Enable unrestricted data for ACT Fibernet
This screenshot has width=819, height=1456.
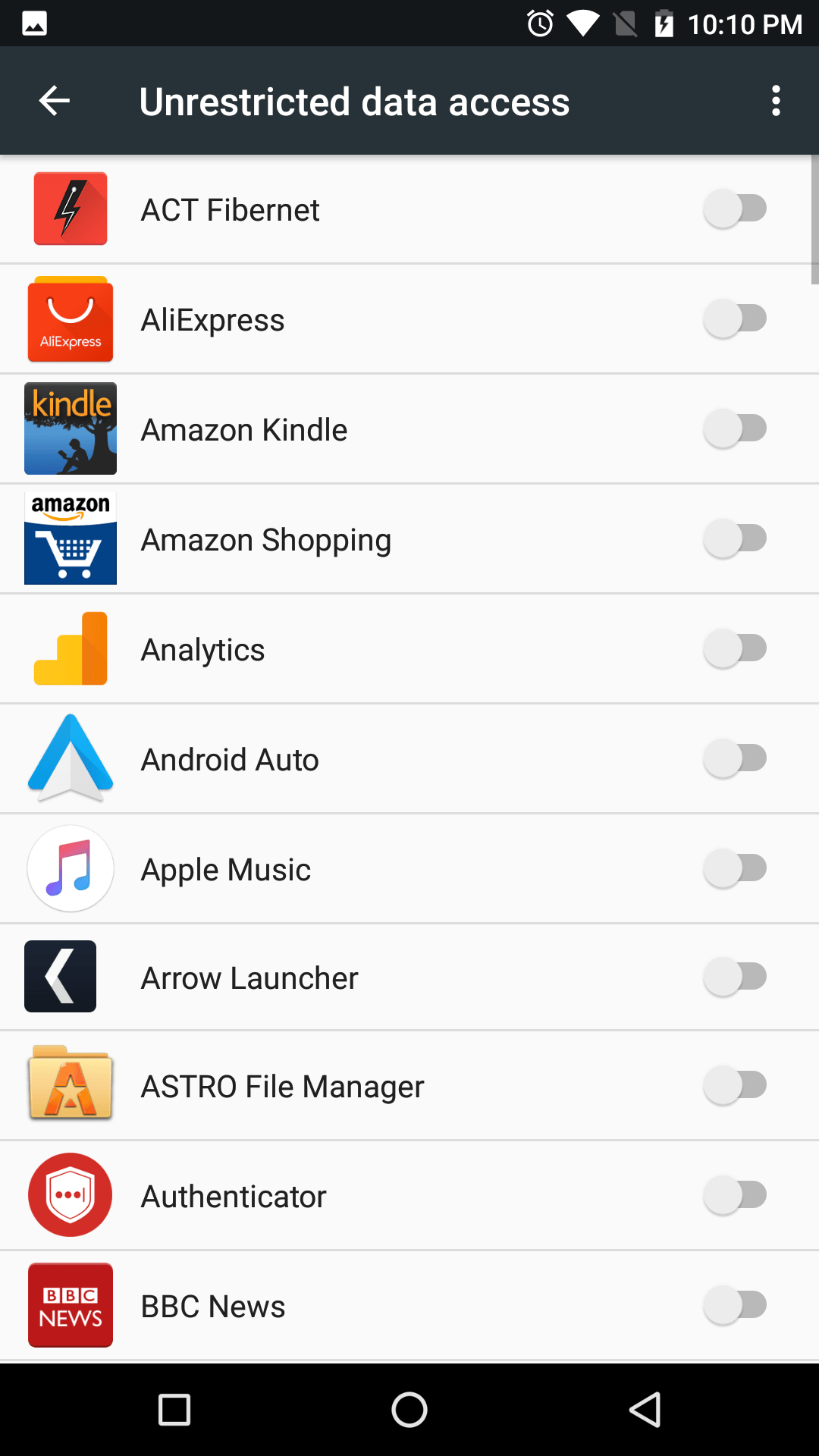[x=735, y=209]
